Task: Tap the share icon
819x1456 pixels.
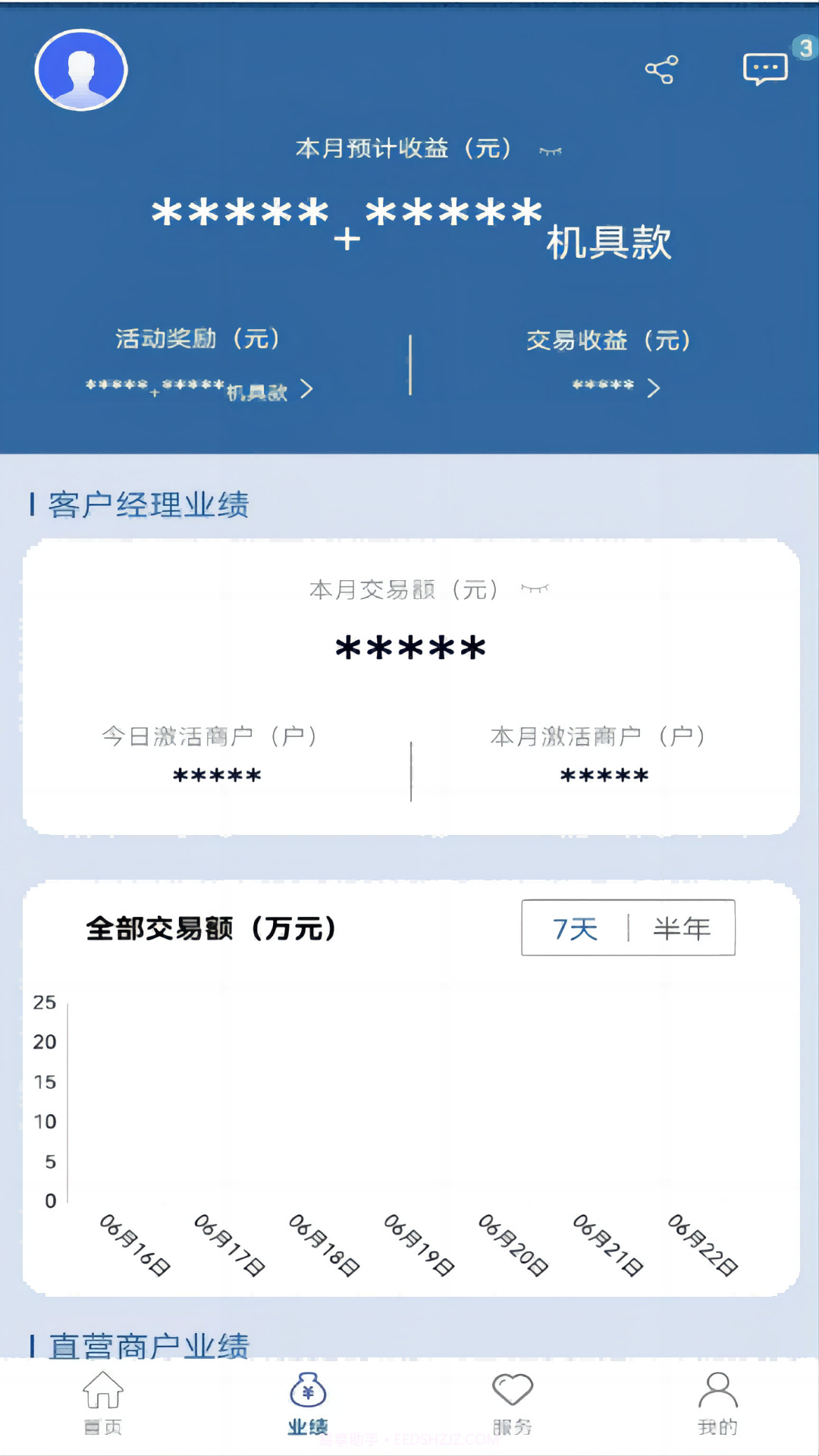Action: (661, 69)
